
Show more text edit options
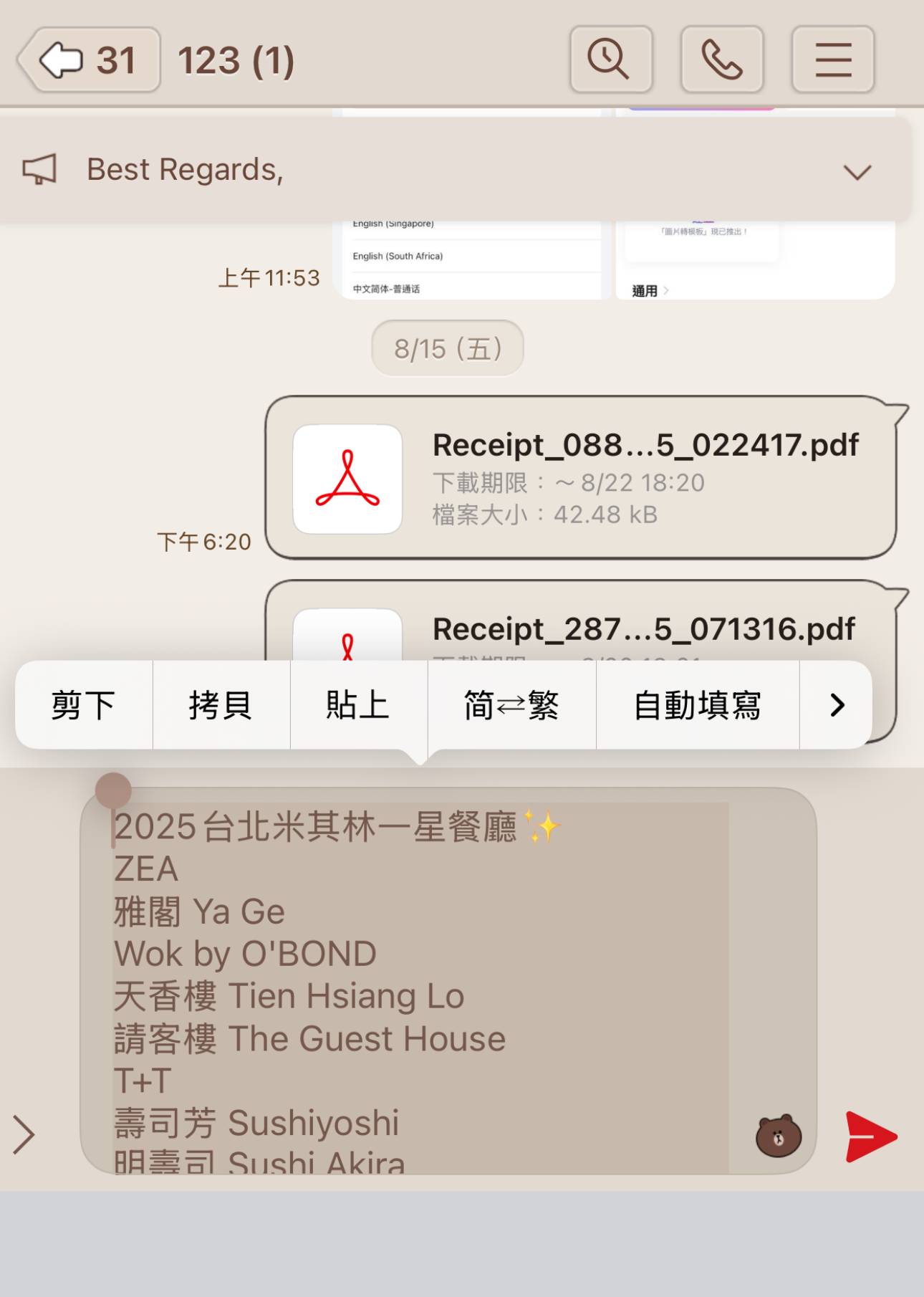(837, 705)
